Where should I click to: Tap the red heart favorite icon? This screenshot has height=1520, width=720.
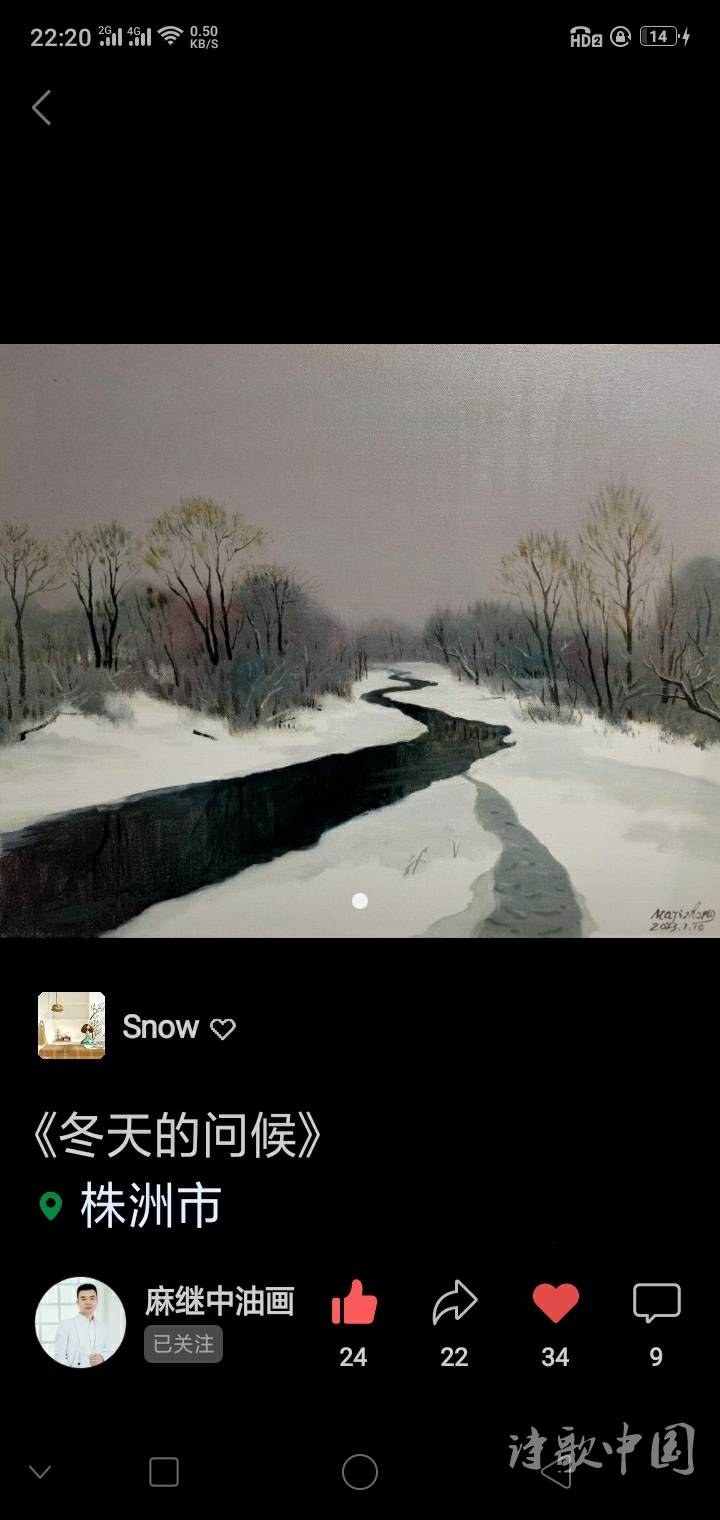555,1304
